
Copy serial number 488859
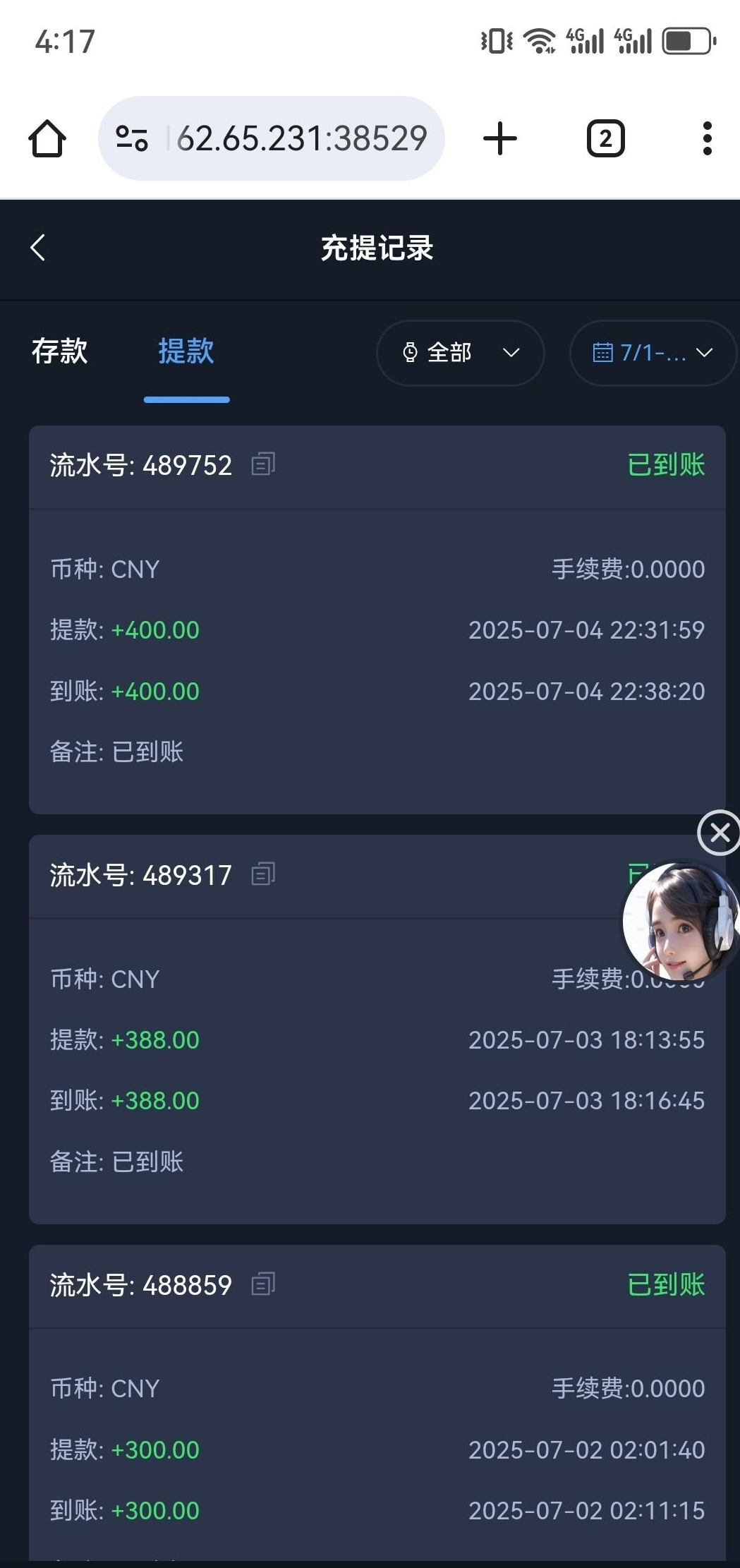[x=263, y=1284]
